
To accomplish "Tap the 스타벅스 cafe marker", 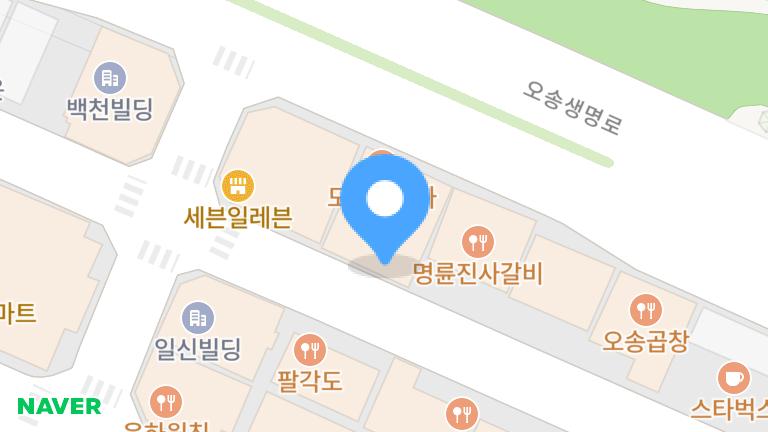I will (x=733, y=378).
